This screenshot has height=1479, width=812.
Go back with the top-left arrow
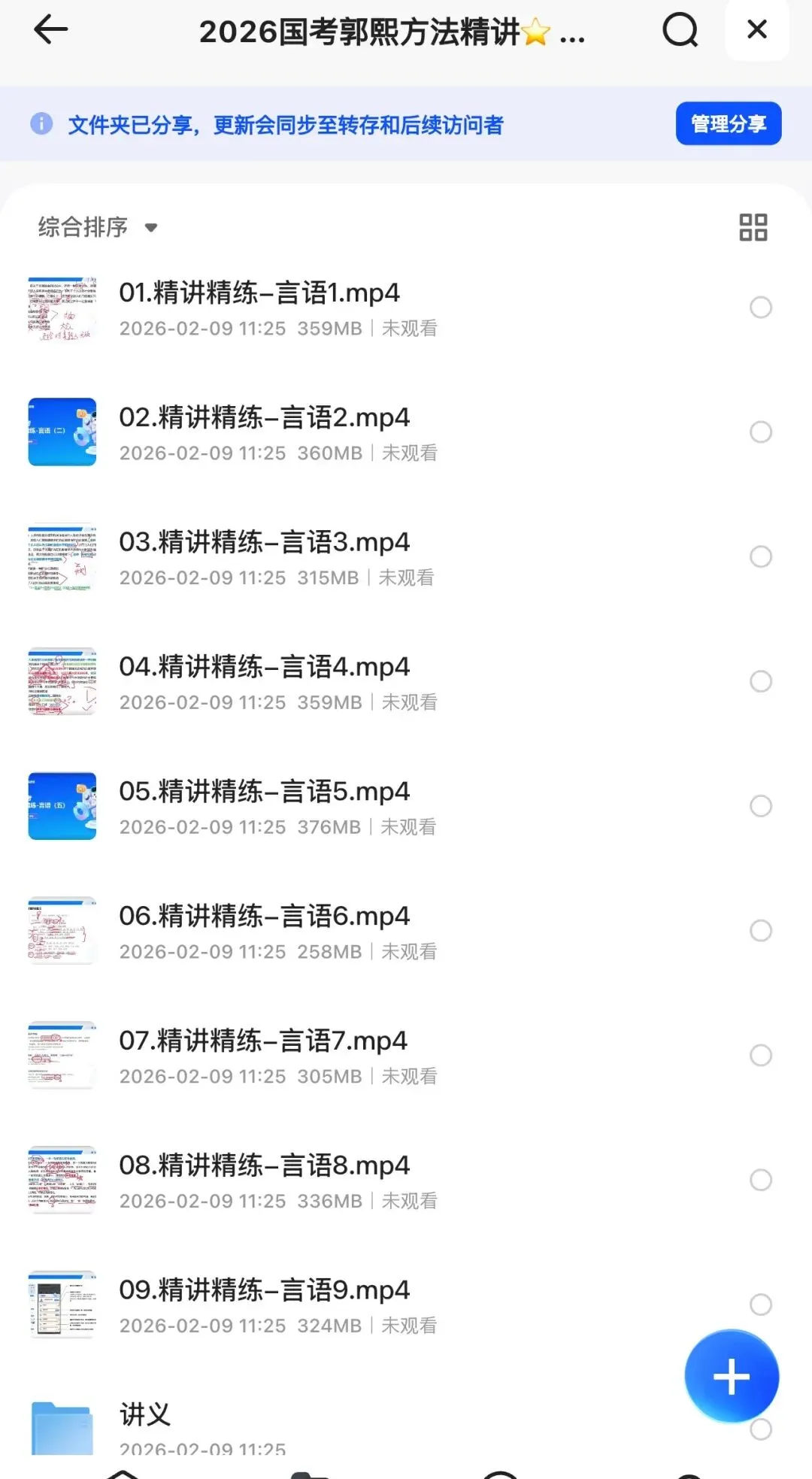(x=51, y=30)
